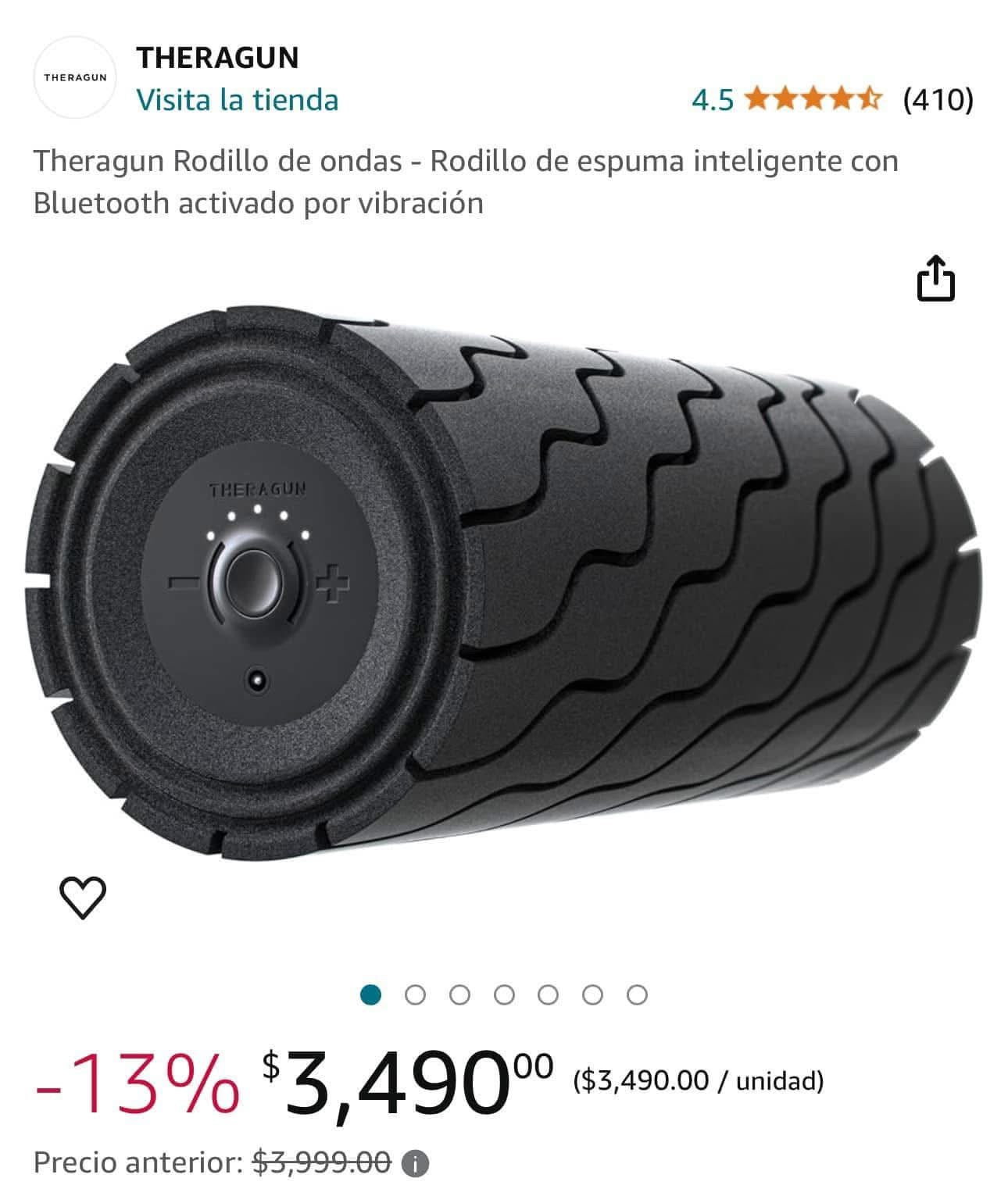The height and width of the screenshot is (1196, 1008).
Task: Add the roller to wish list
Action: pos(83,897)
